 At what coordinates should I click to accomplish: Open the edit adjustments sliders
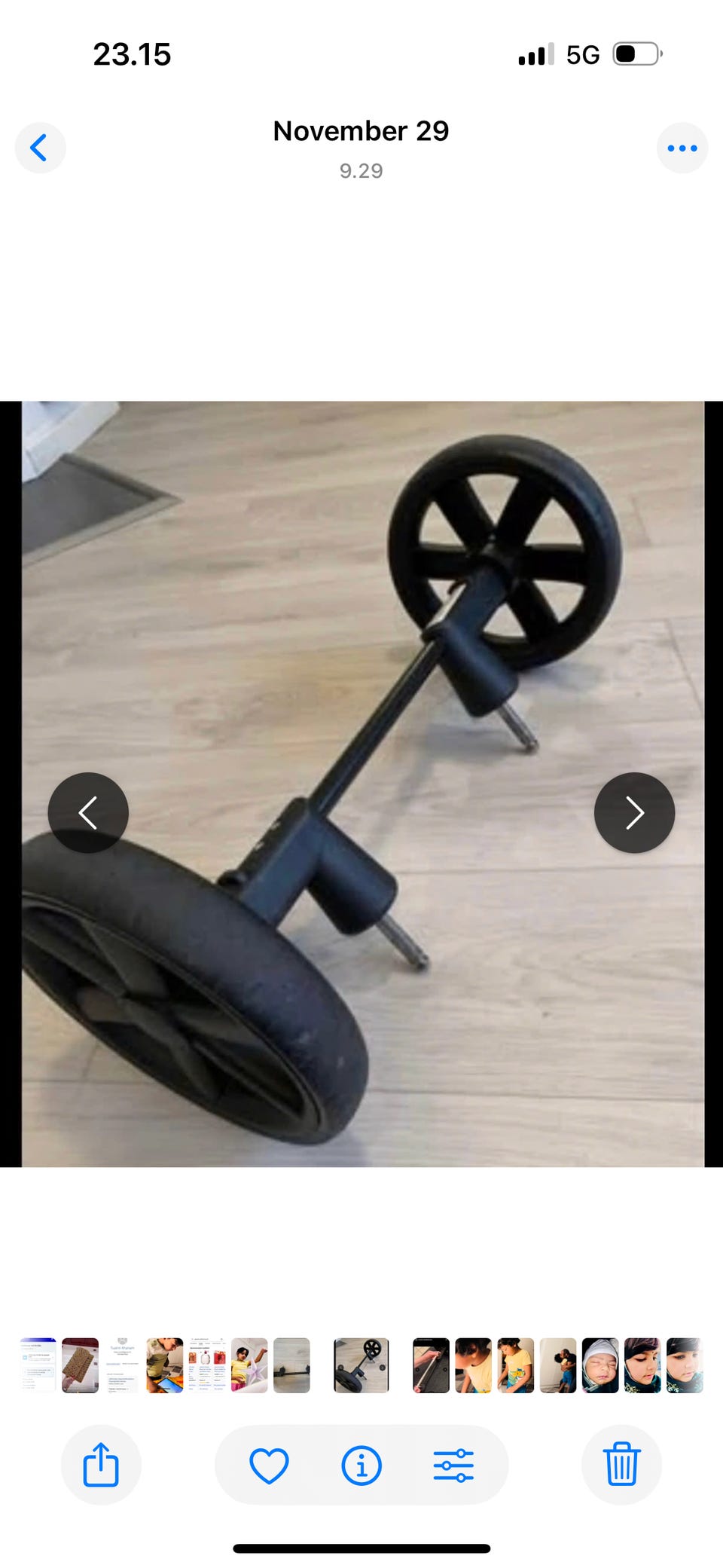453,1466
